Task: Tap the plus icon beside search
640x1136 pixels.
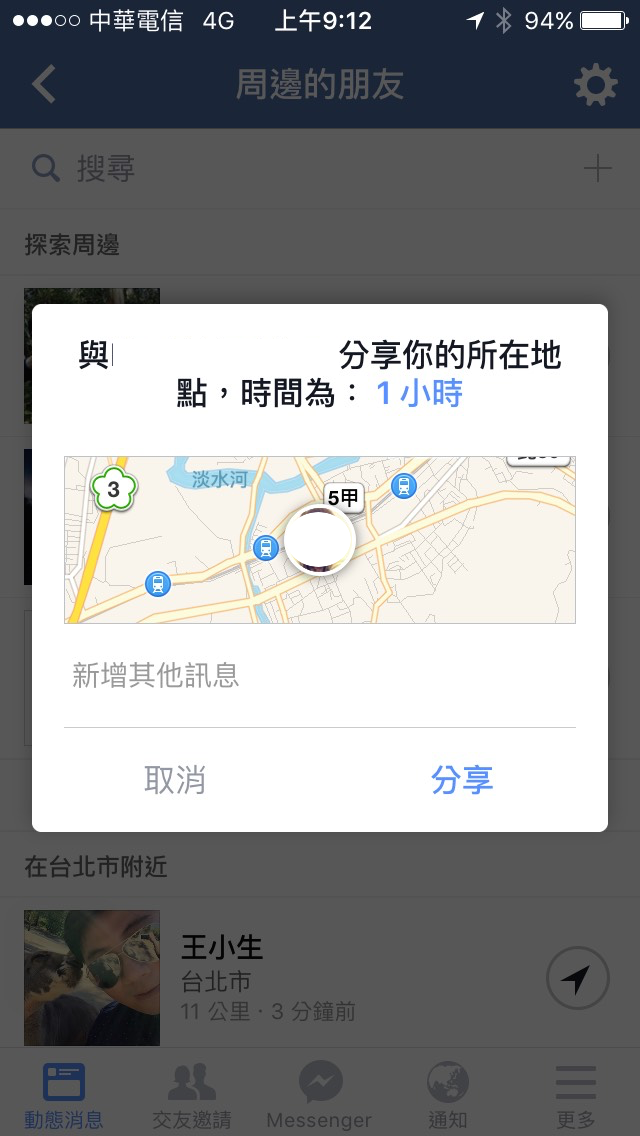Action: coord(597,168)
